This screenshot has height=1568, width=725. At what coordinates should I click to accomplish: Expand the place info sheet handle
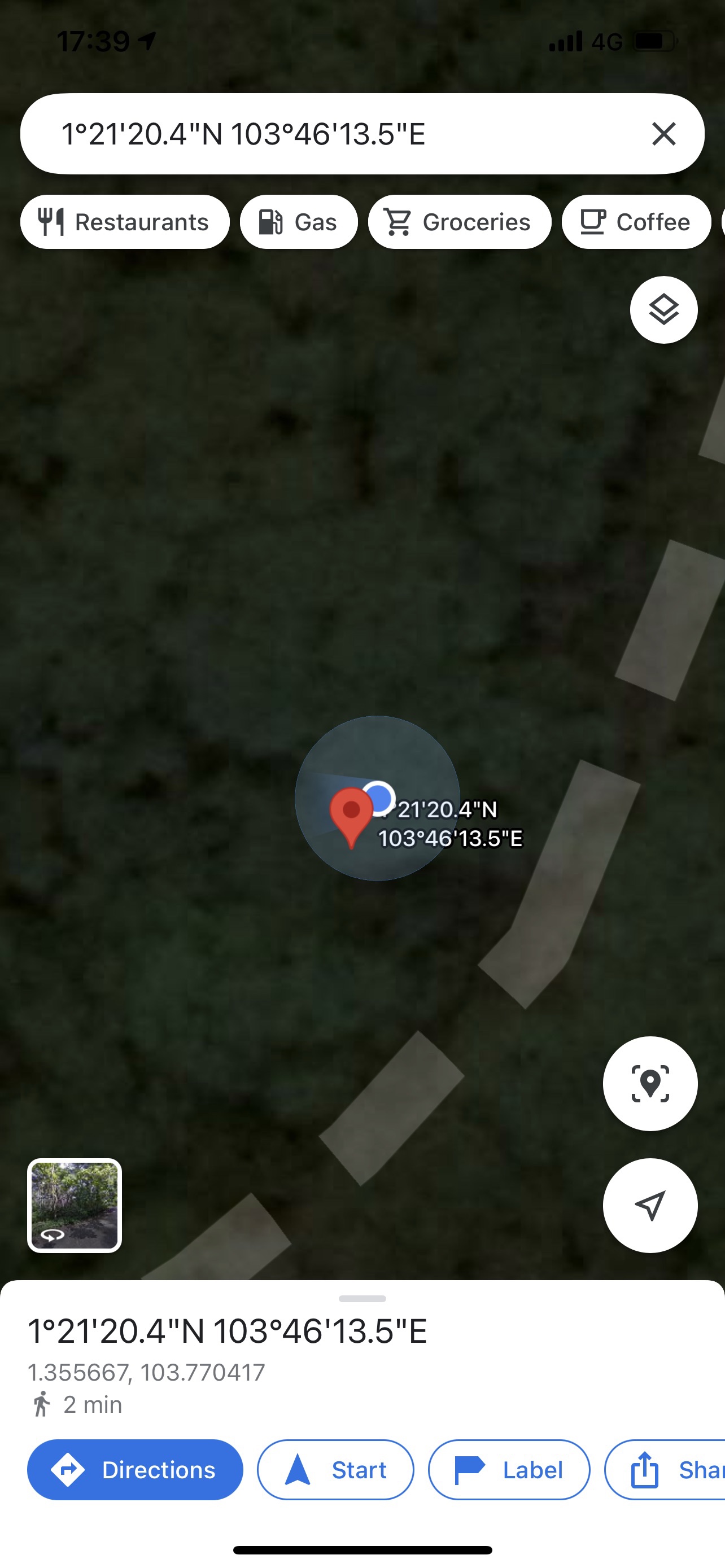tap(362, 1298)
